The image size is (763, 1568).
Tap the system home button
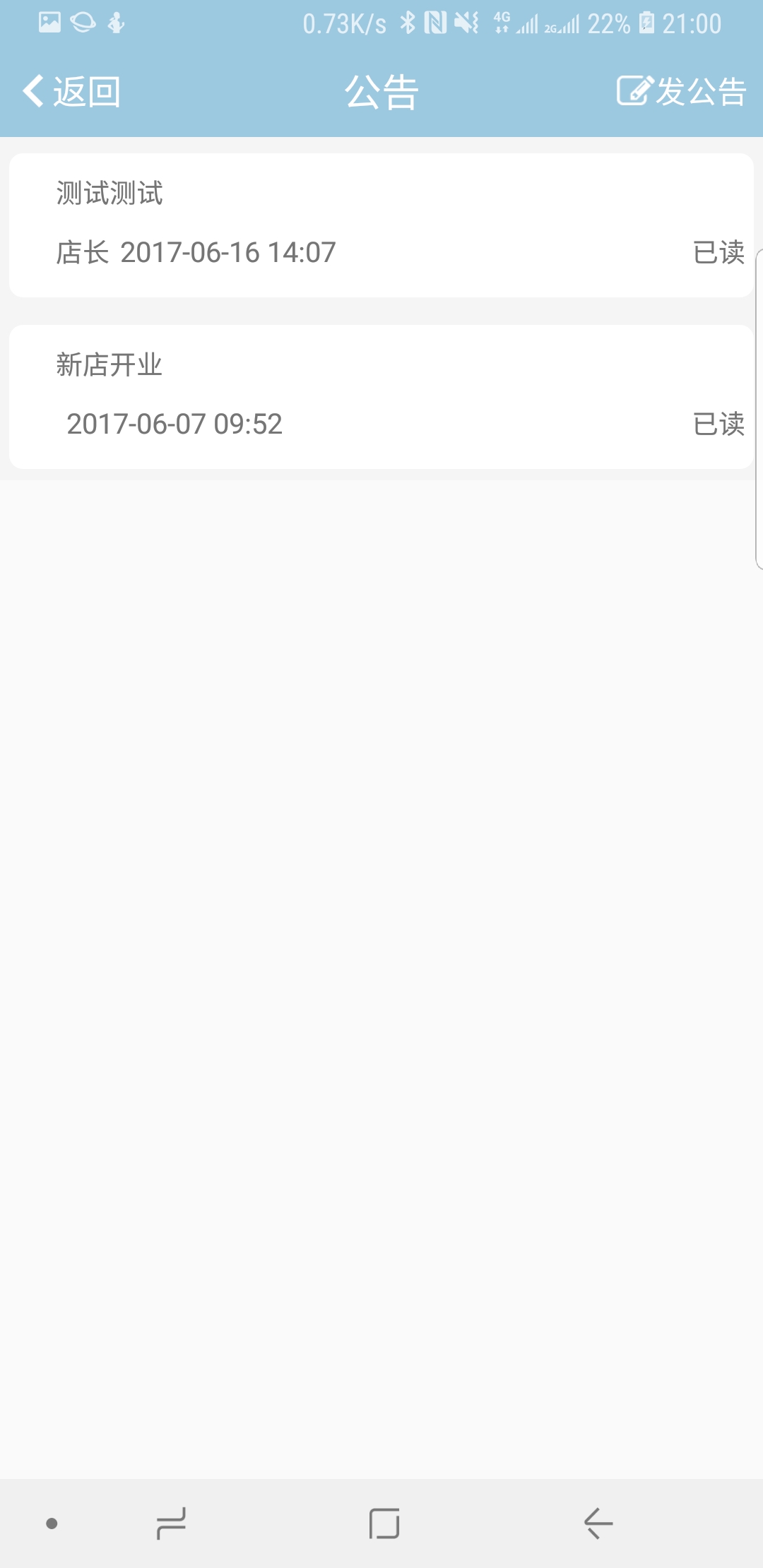click(x=384, y=1524)
